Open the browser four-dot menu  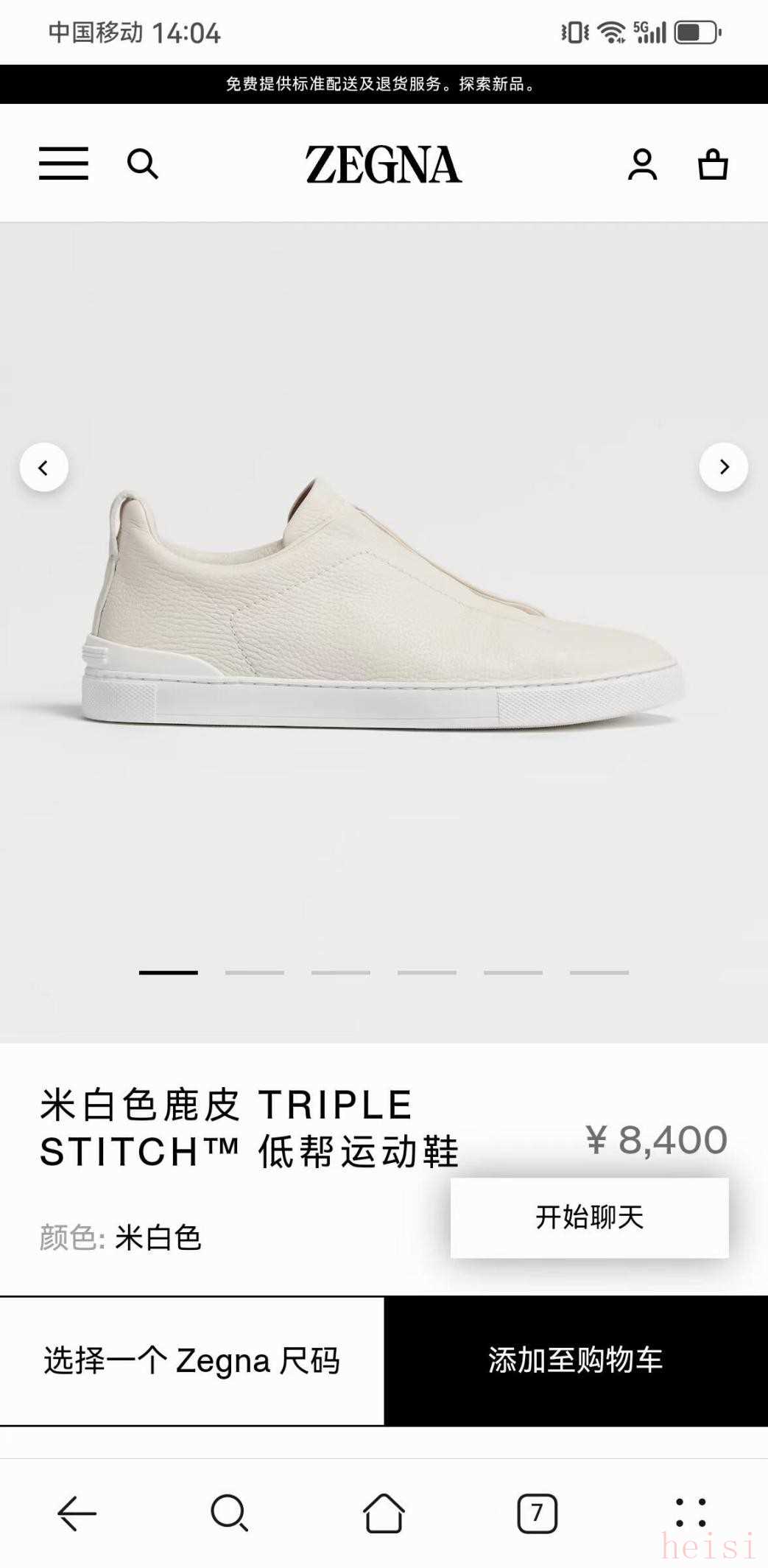(691, 1513)
